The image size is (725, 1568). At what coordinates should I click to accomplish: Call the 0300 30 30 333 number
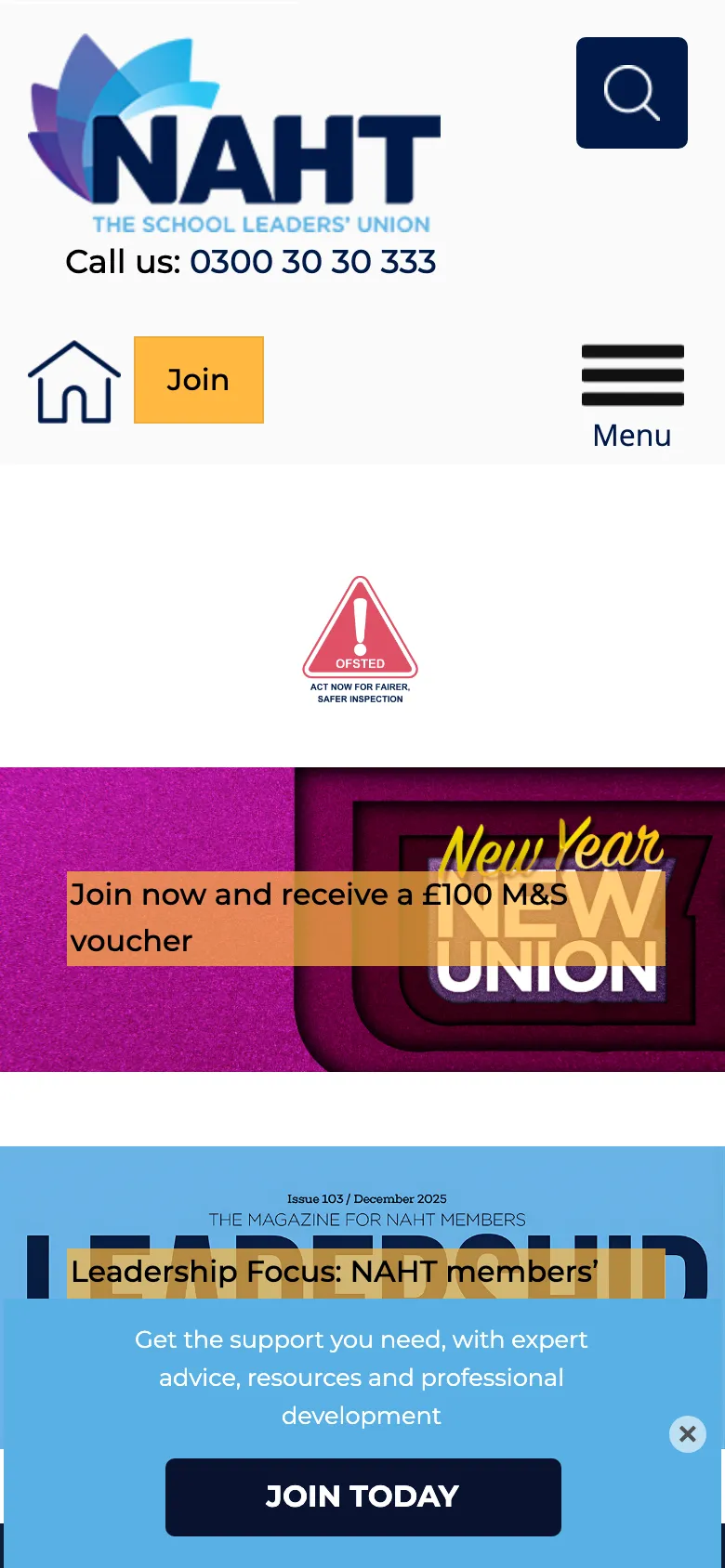(312, 262)
